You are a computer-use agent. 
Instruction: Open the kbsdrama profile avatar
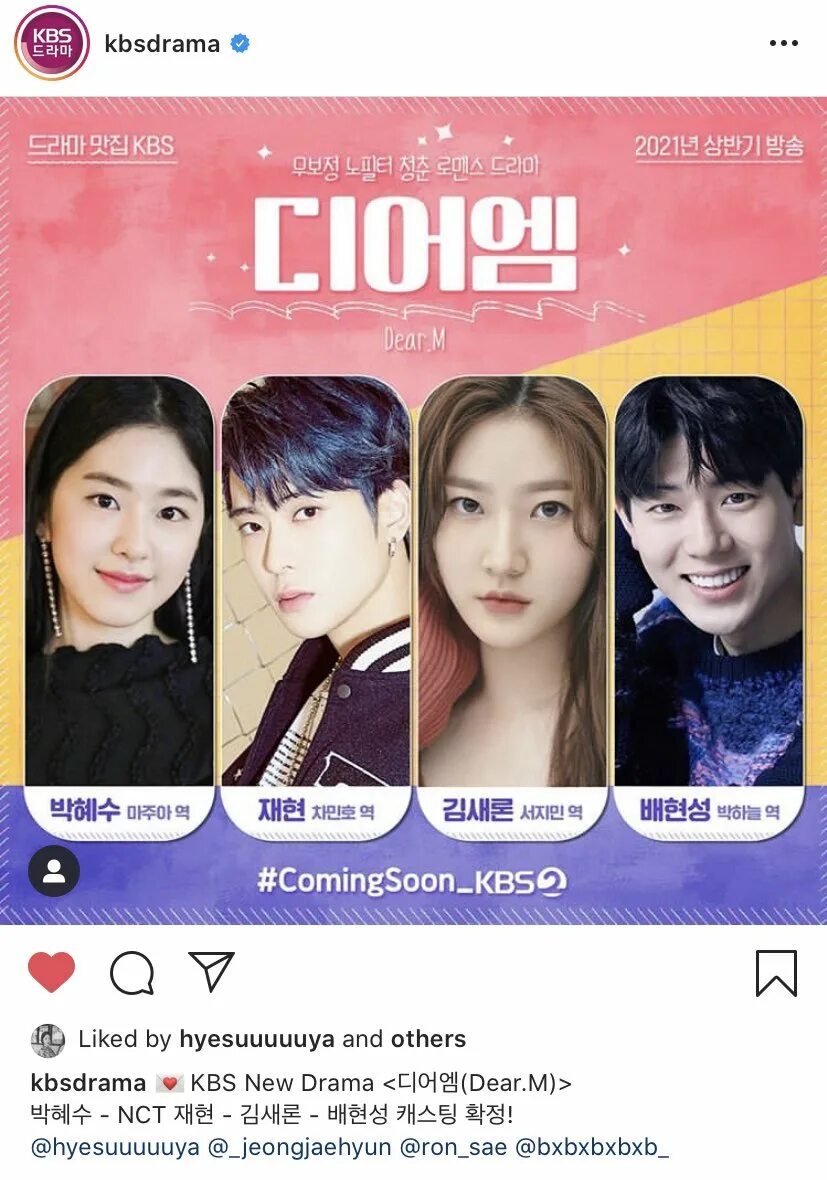52,43
